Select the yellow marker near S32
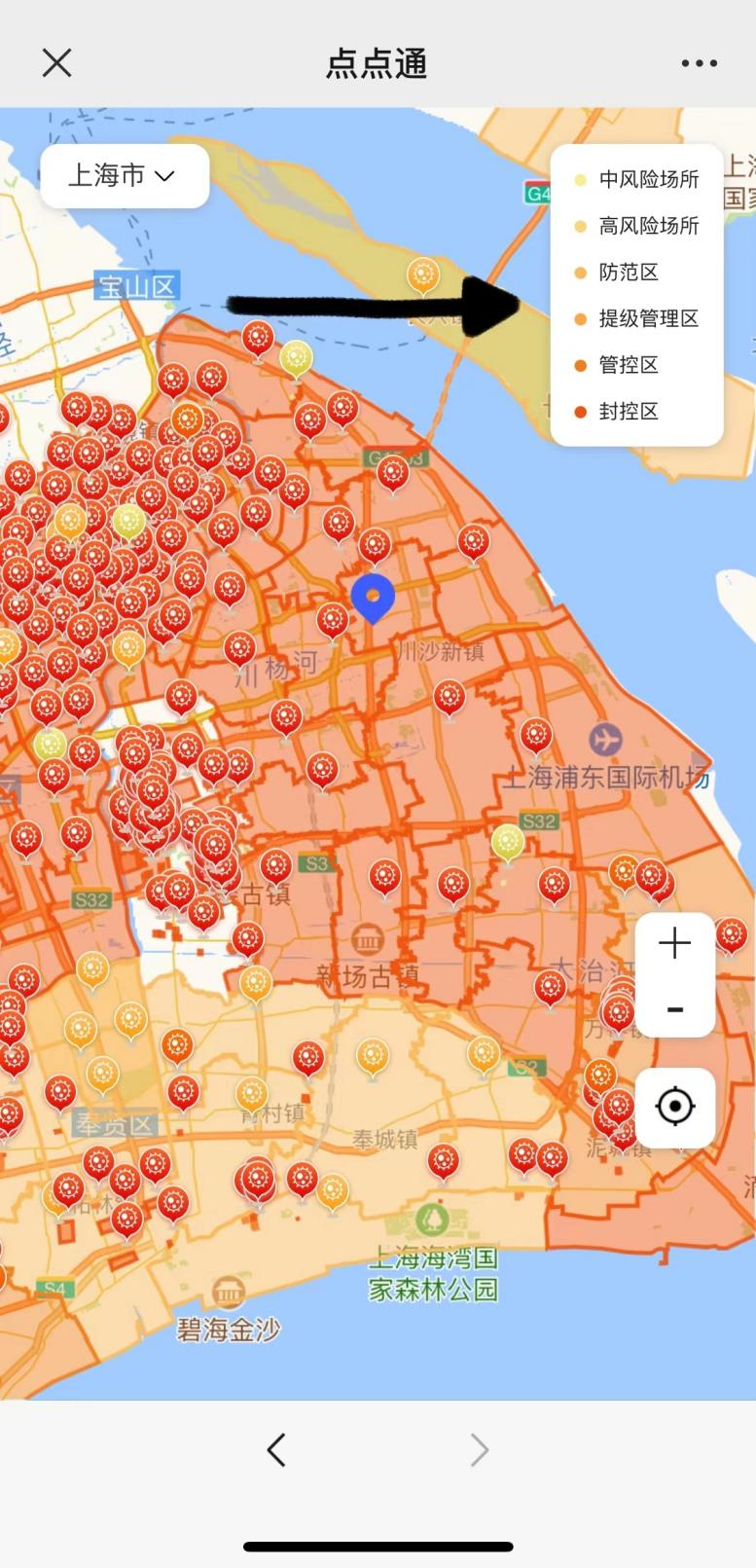Viewport: 756px width, 1568px height. point(507,841)
